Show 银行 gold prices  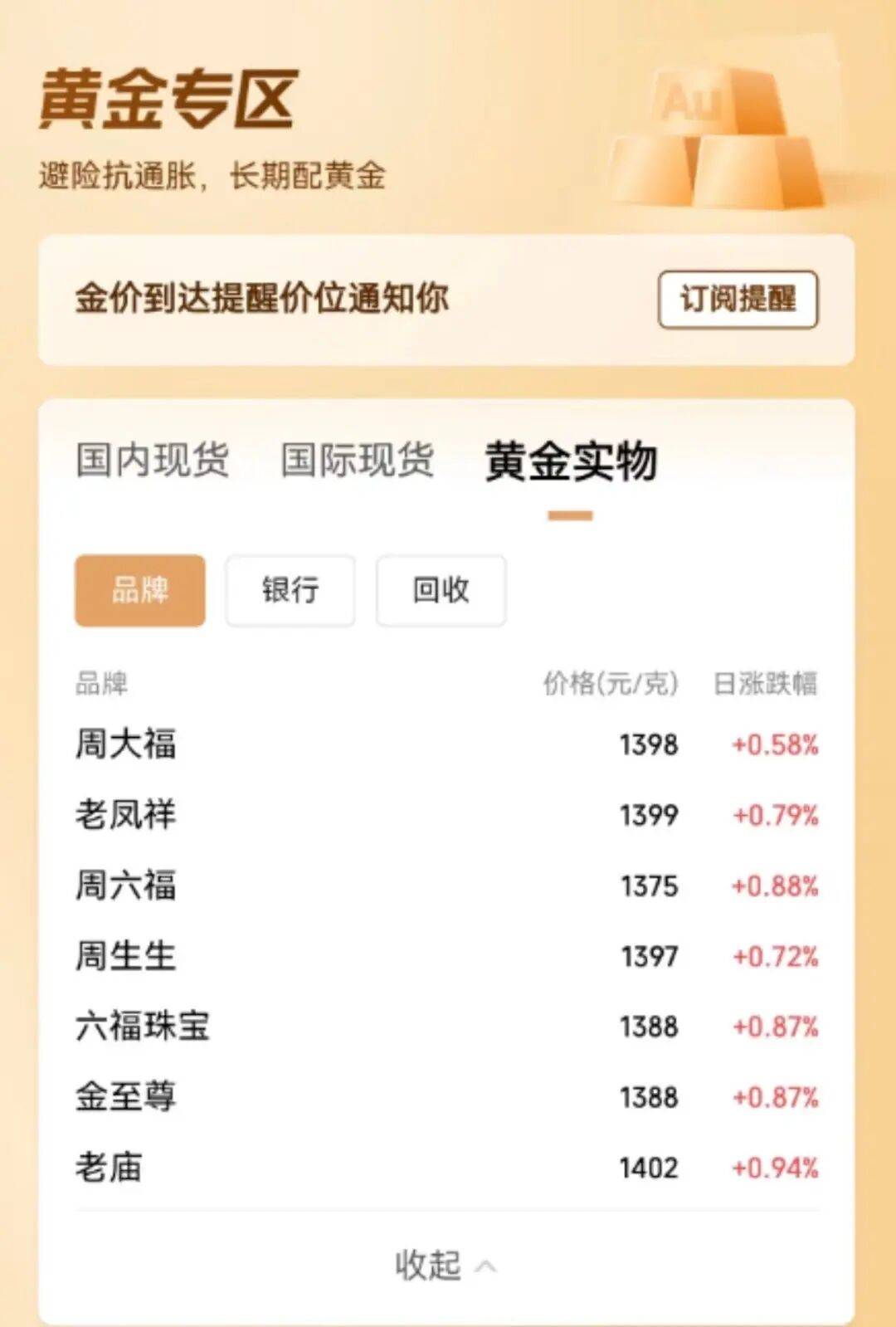click(x=290, y=590)
